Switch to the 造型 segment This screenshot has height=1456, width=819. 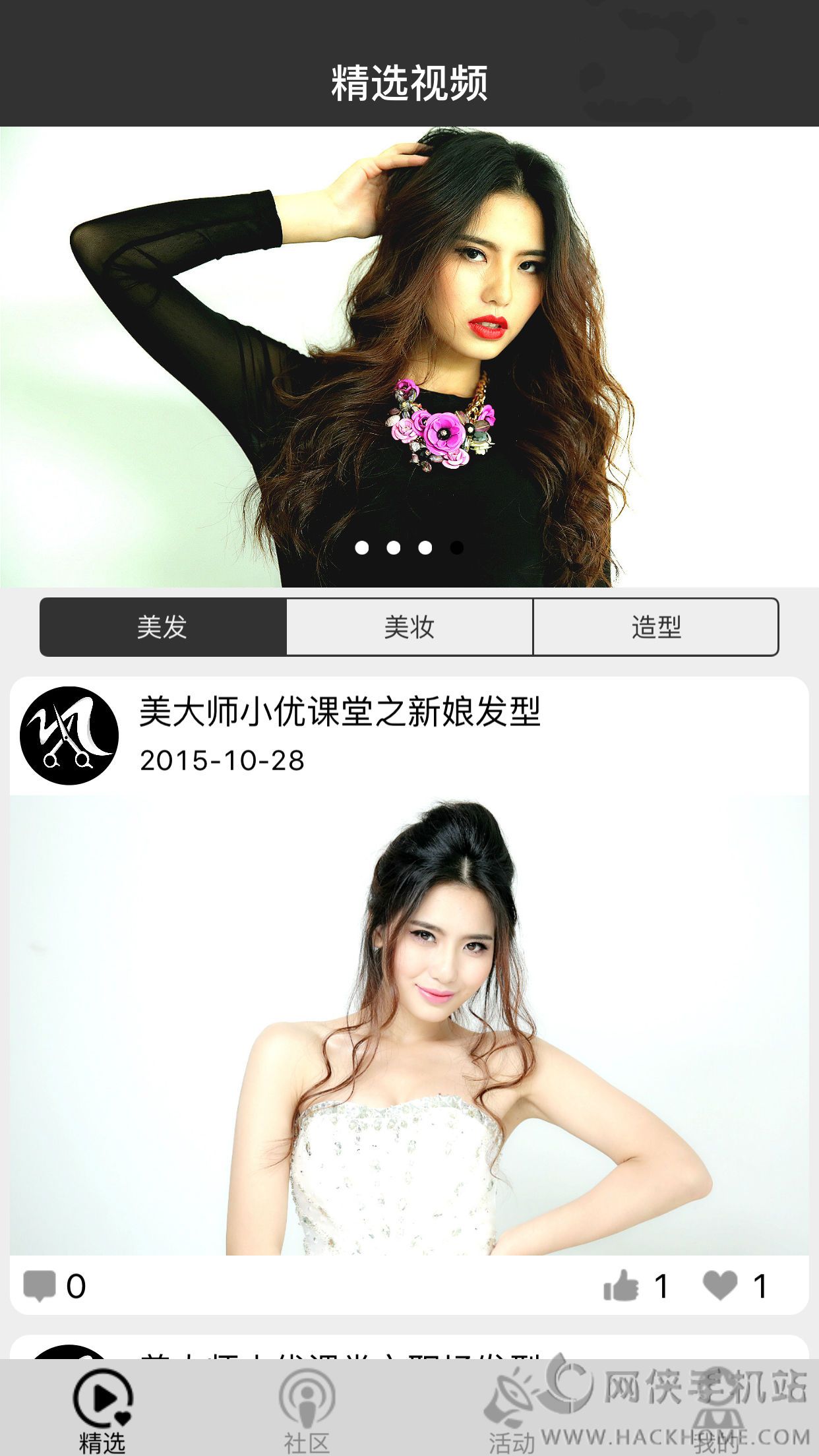(656, 627)
